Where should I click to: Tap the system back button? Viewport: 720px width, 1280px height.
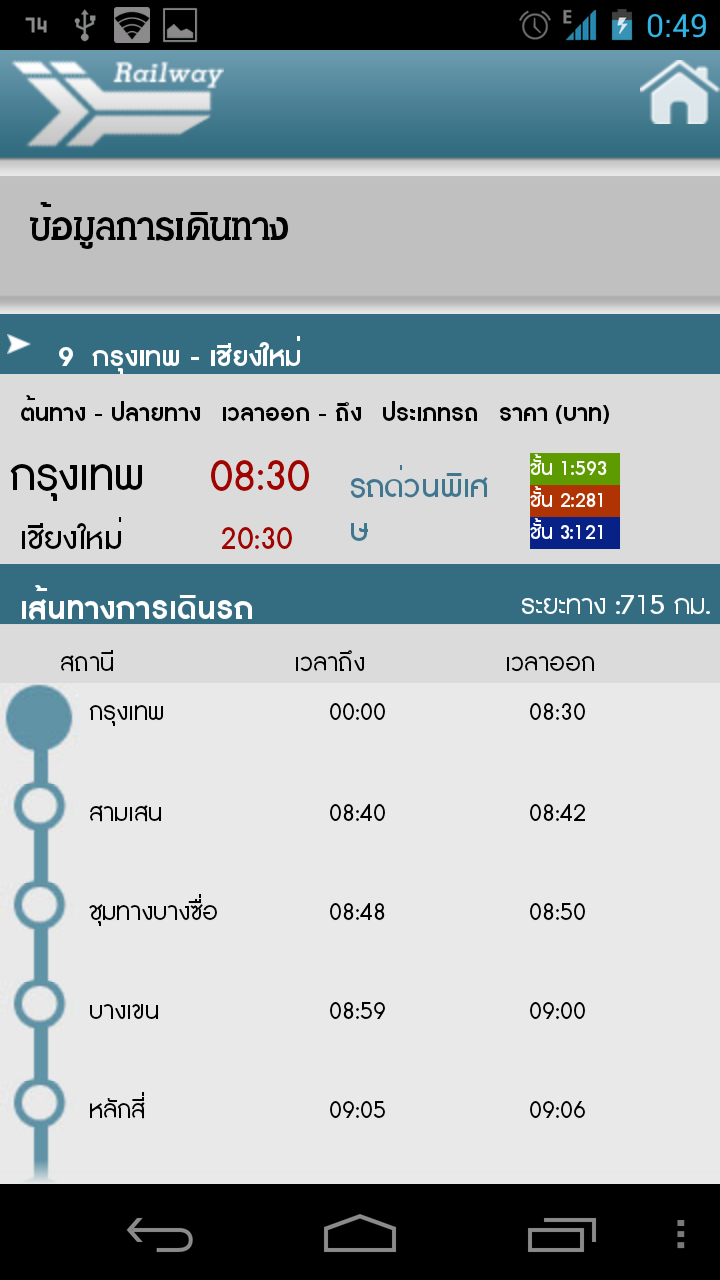point(160,1234)
